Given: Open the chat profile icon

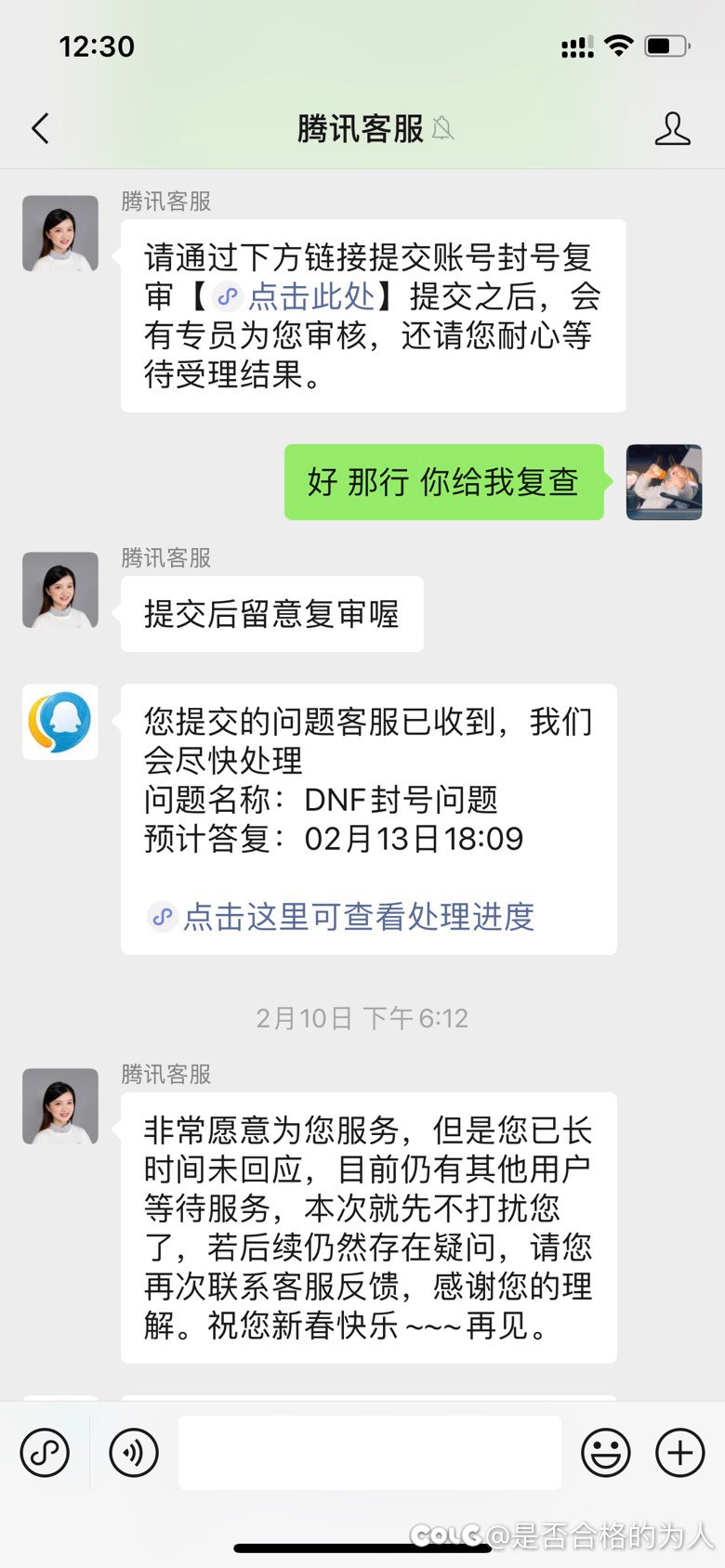Looking at the screenshot, I should pos(672,129).
